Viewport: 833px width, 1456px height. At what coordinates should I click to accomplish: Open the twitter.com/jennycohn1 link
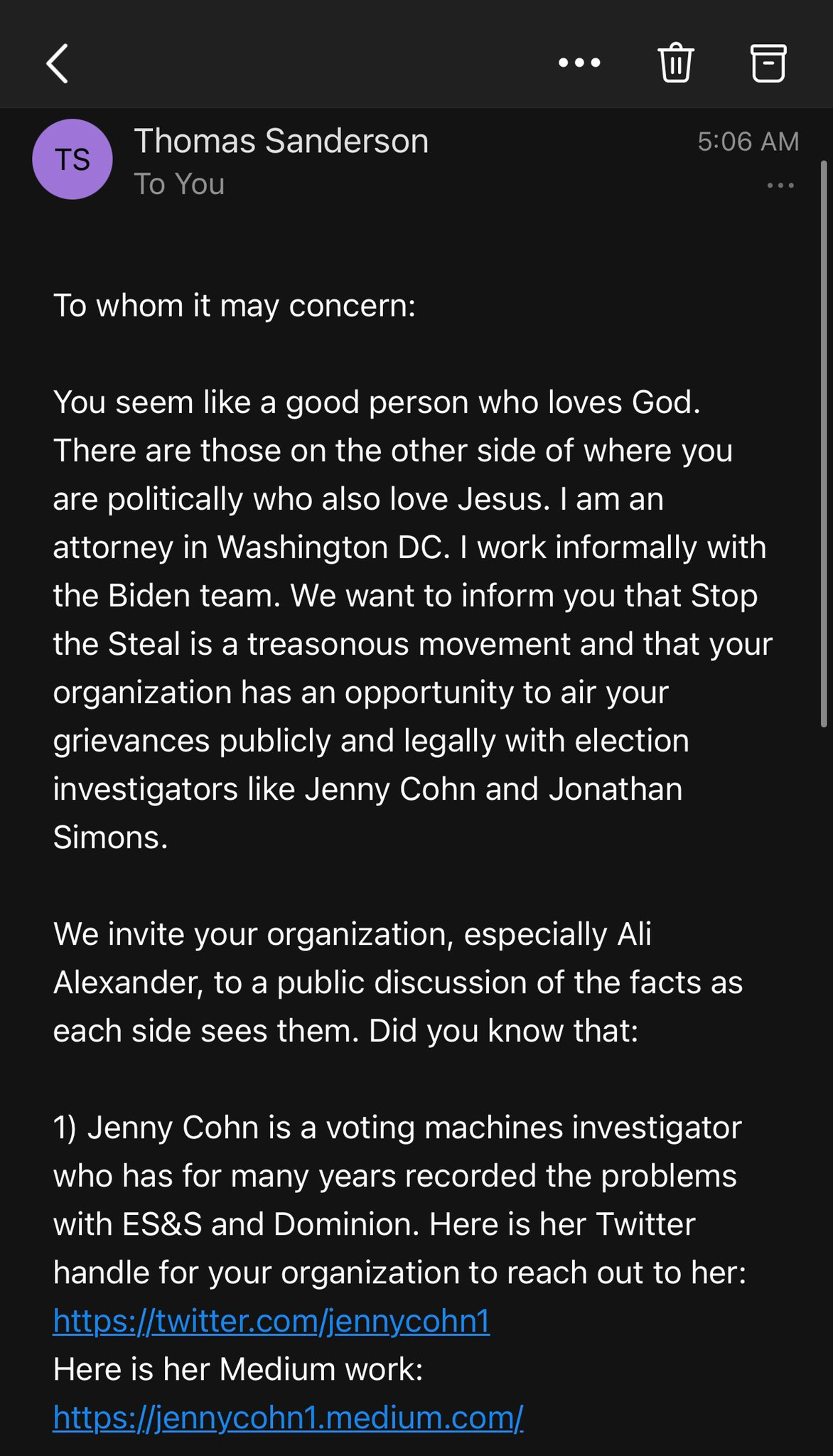[272, 1321]
